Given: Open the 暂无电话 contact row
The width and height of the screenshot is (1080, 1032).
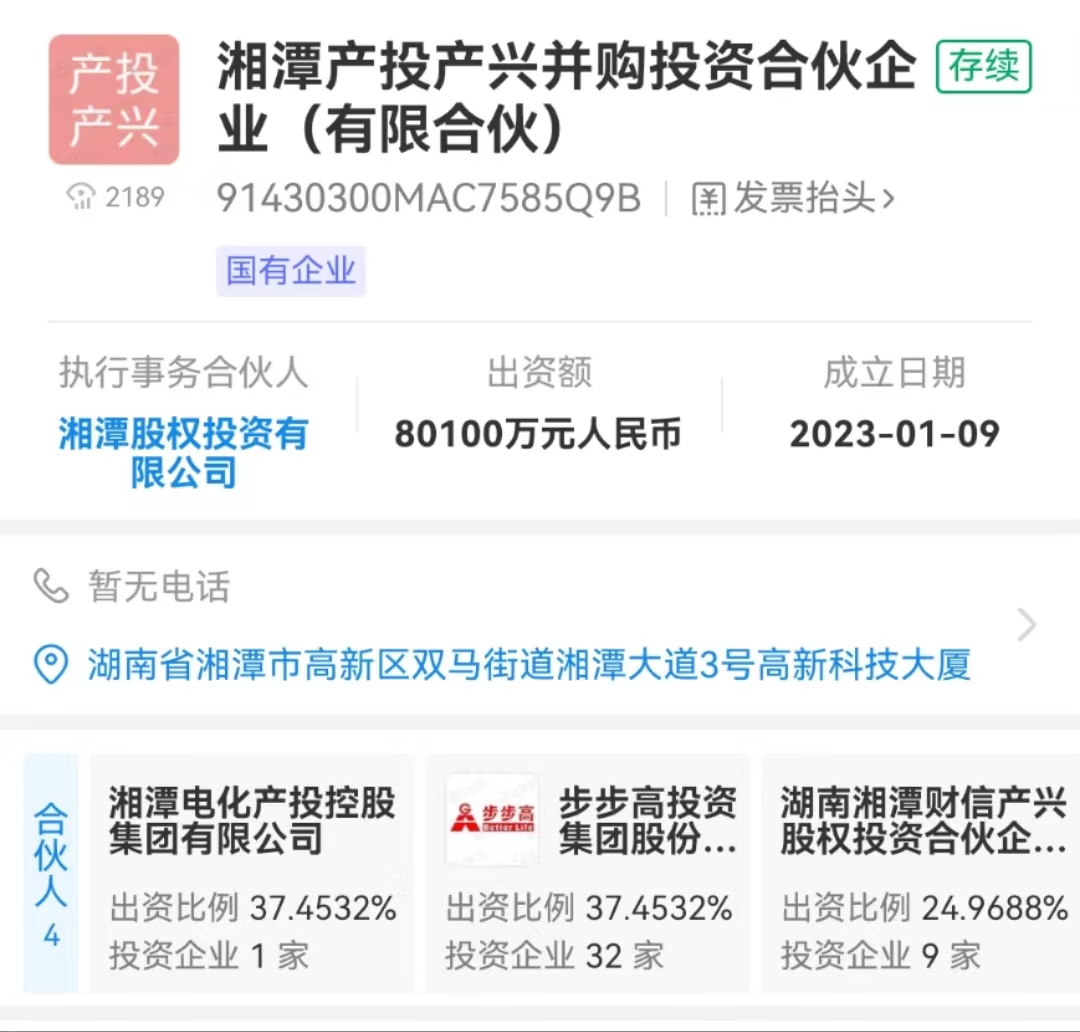Looking at the screenshot, I should [x=159, y=586].
